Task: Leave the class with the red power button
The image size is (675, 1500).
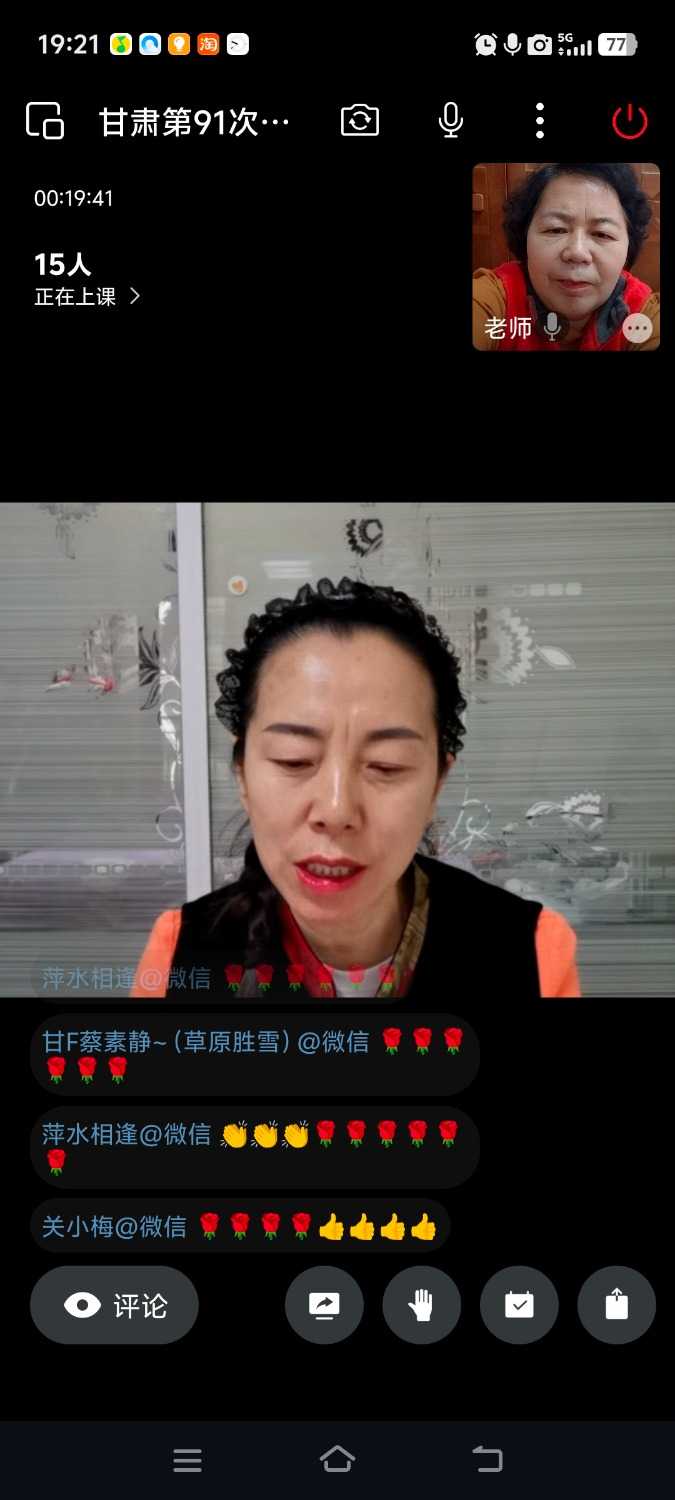Action: pyautogui.click(x=629, y=121)
